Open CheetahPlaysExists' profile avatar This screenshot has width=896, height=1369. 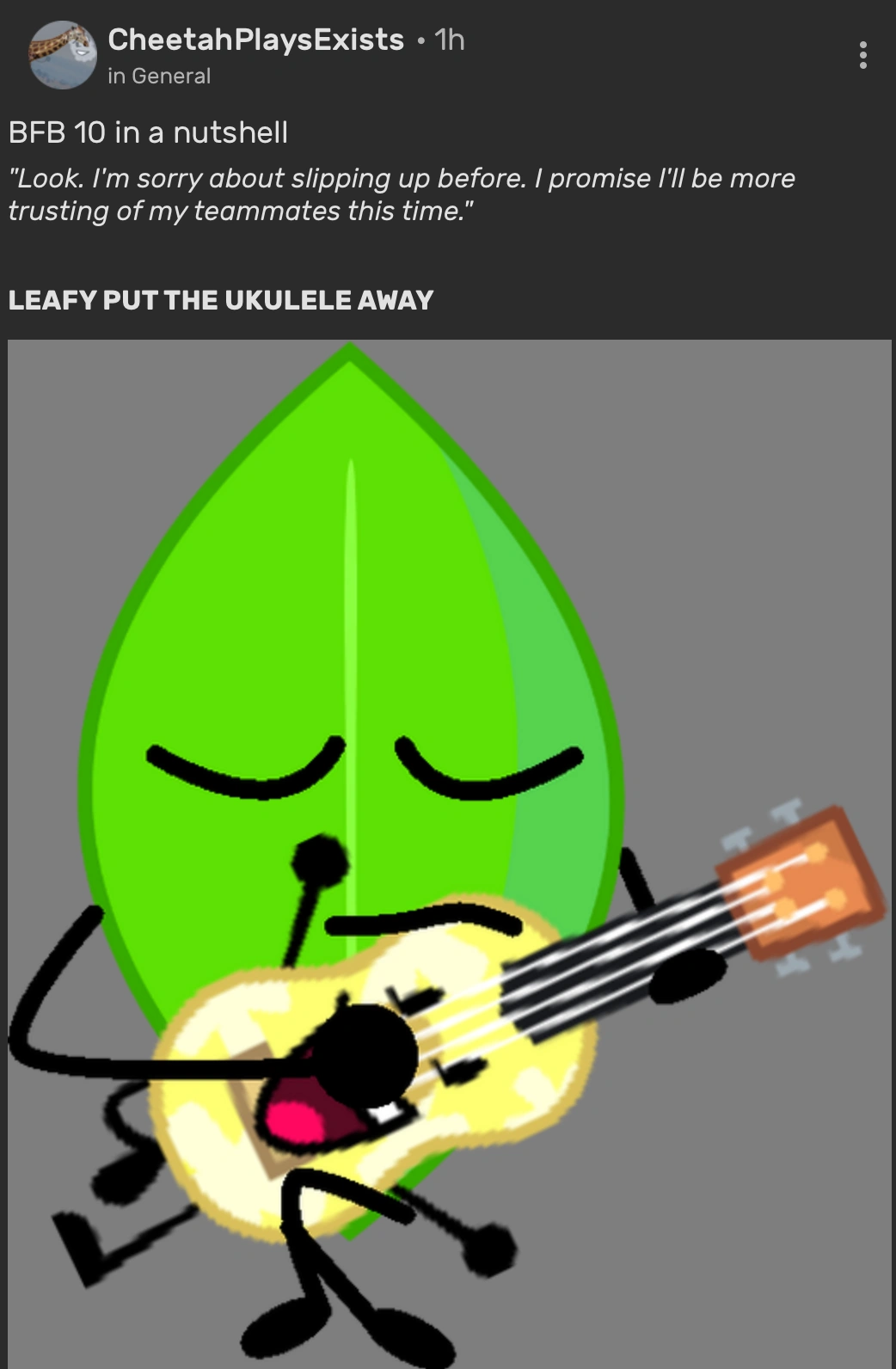63,55
